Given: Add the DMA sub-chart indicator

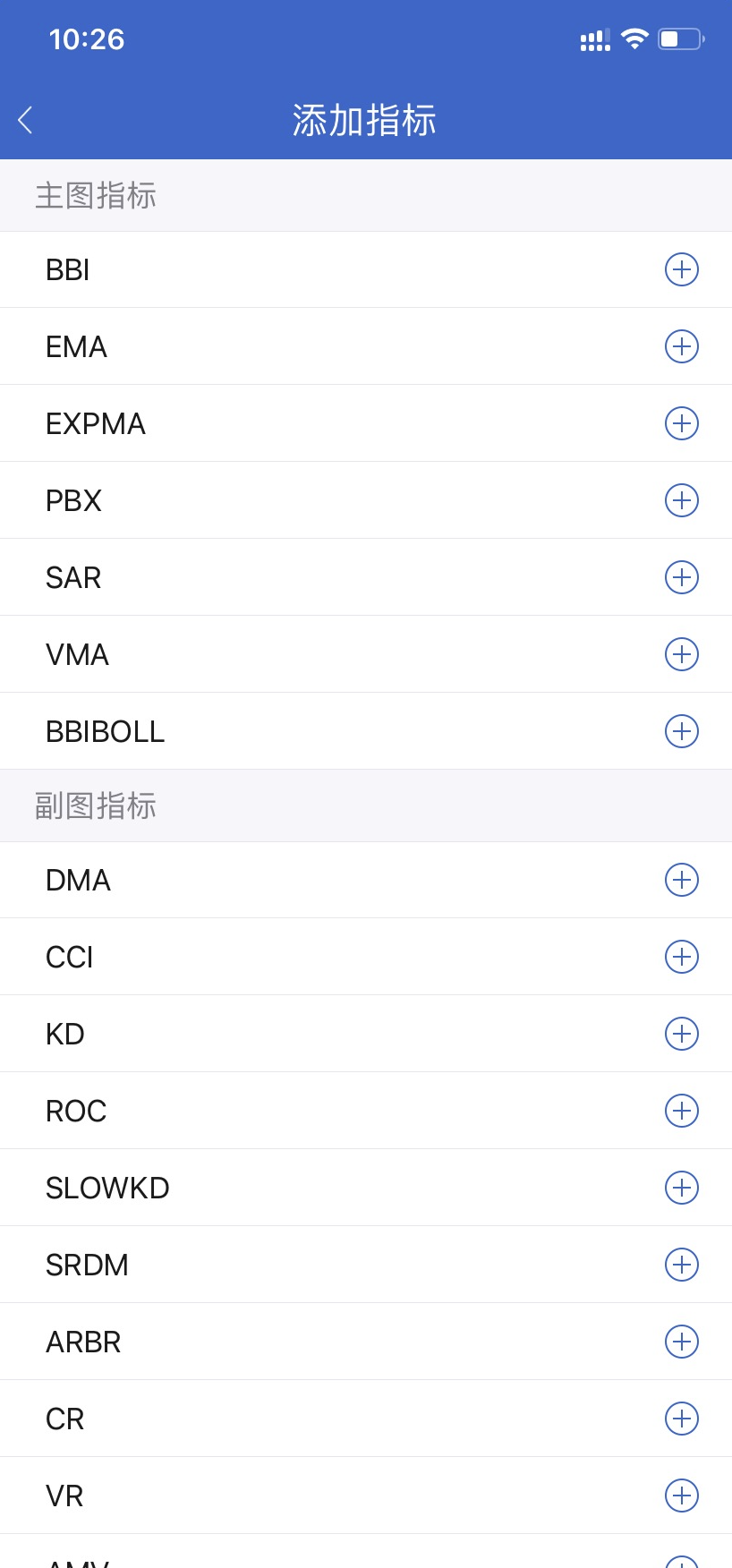Looking at the screenshot, I should (x=682, y=880).
